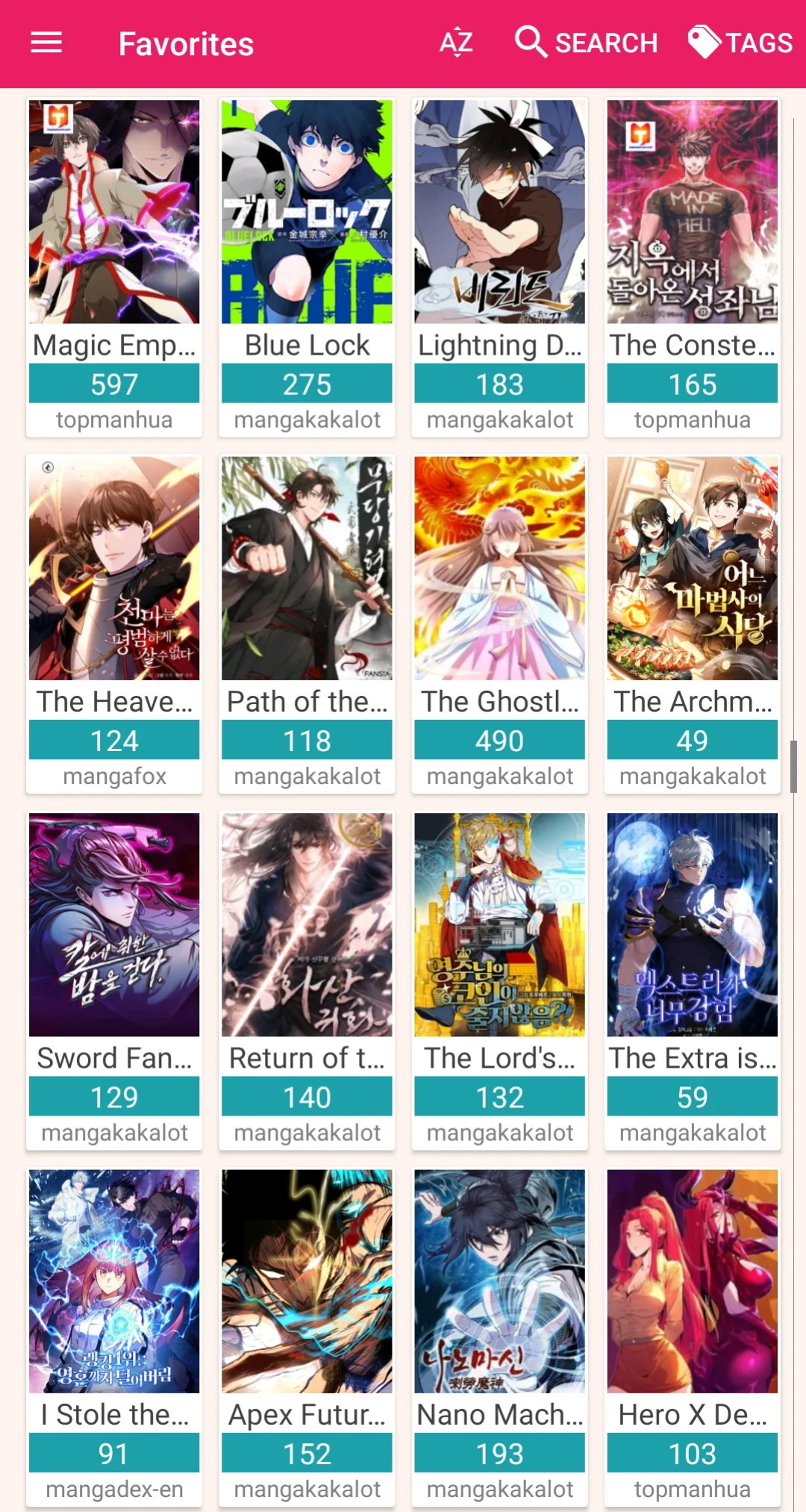Click the mangadex-en source label

113,1488
